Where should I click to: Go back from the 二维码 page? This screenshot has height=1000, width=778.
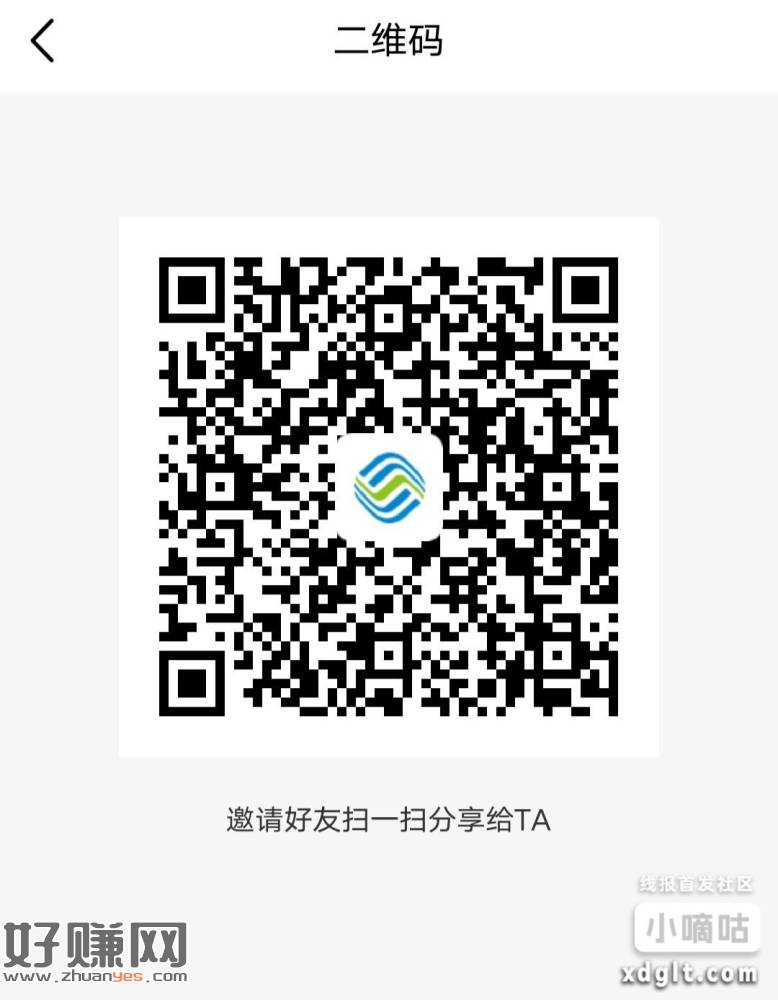(x=42, y=42)
